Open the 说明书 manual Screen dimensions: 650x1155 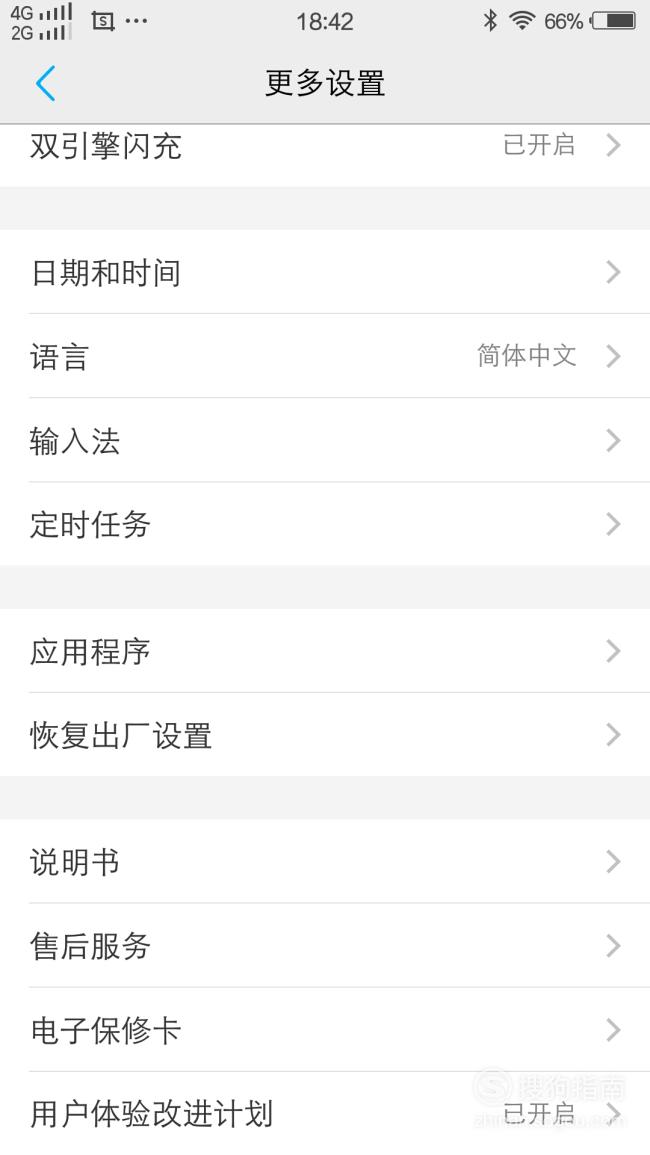325,861
